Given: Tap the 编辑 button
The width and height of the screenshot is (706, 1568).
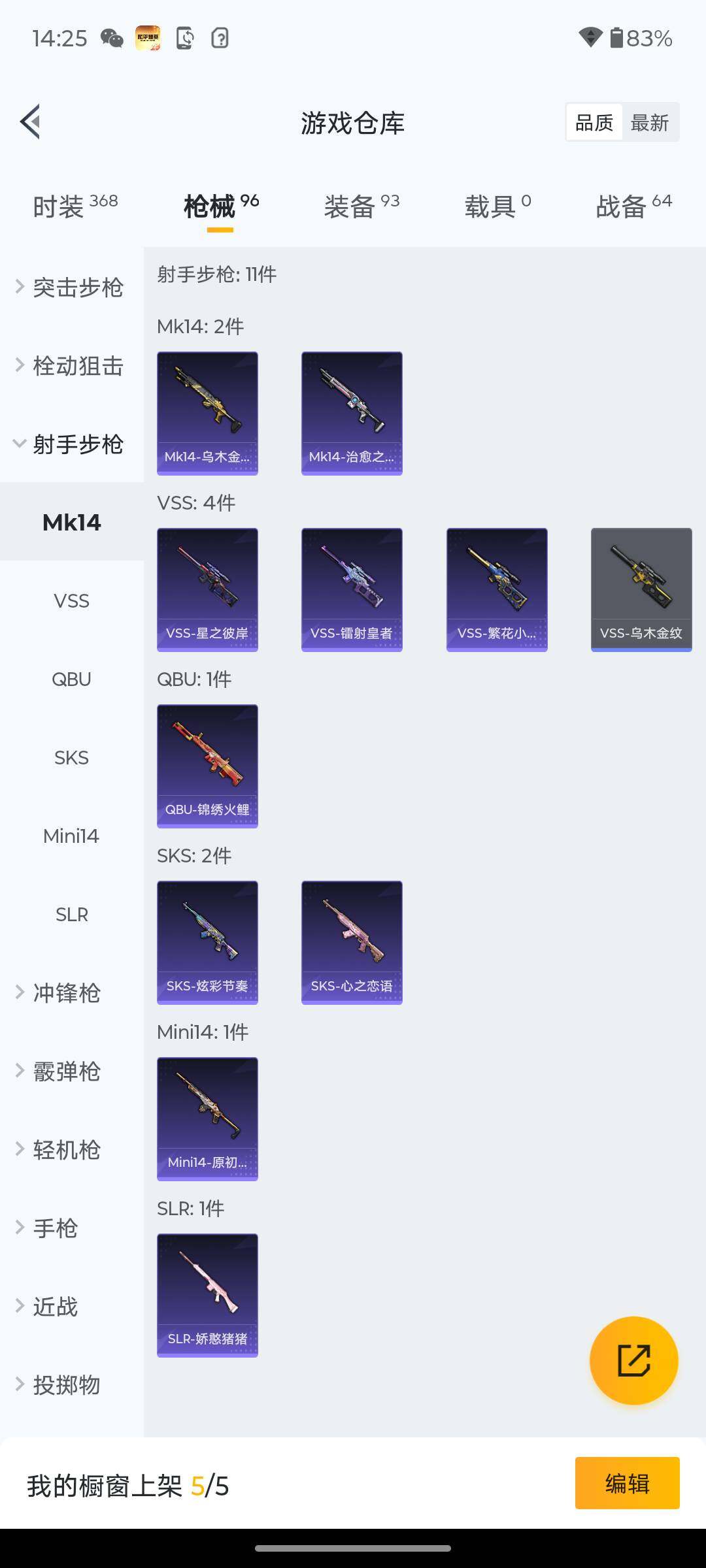Looking at the screenshot, I should coord(627,1483).
